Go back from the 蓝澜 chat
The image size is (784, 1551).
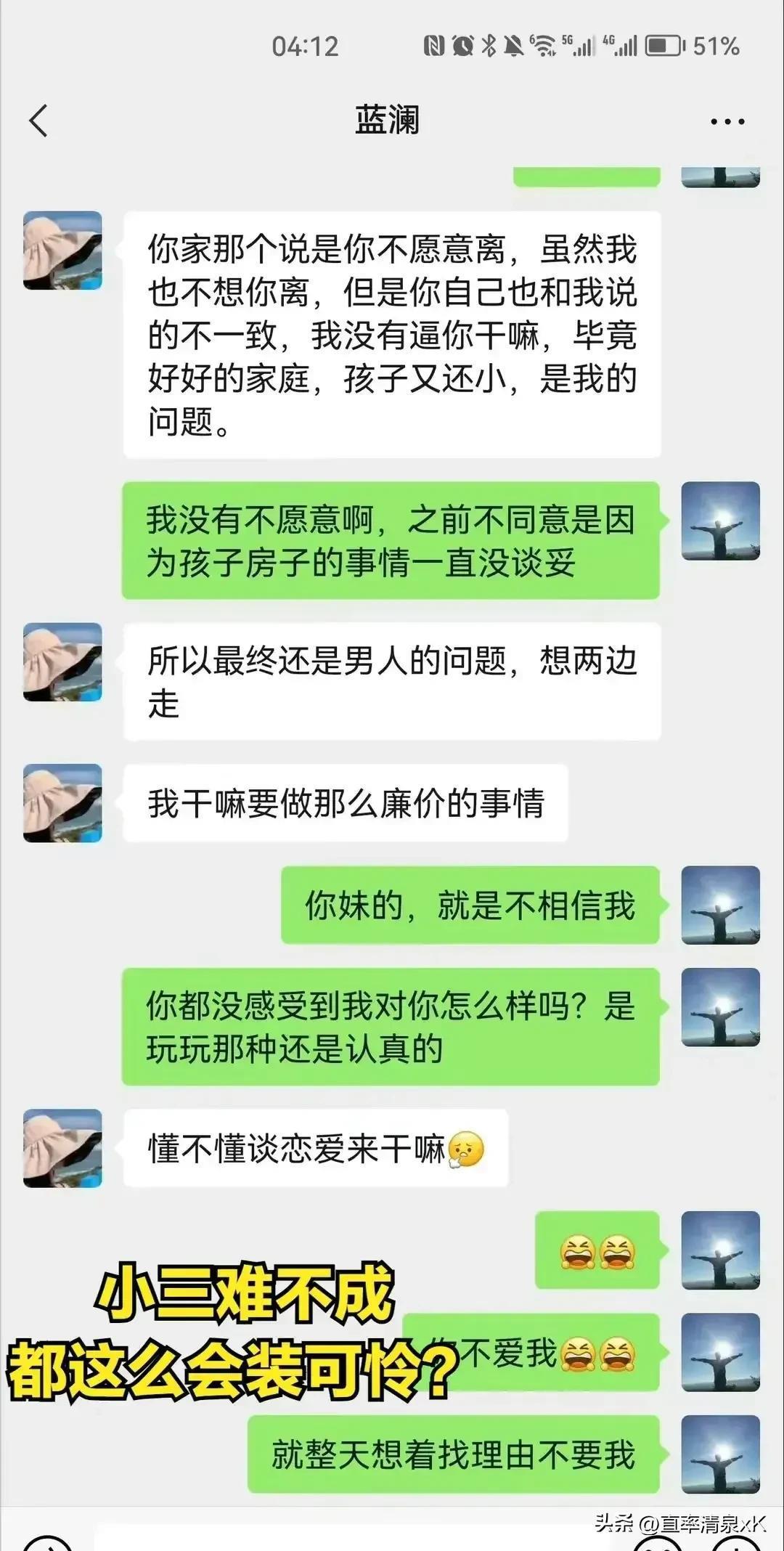tap(39, 121)
